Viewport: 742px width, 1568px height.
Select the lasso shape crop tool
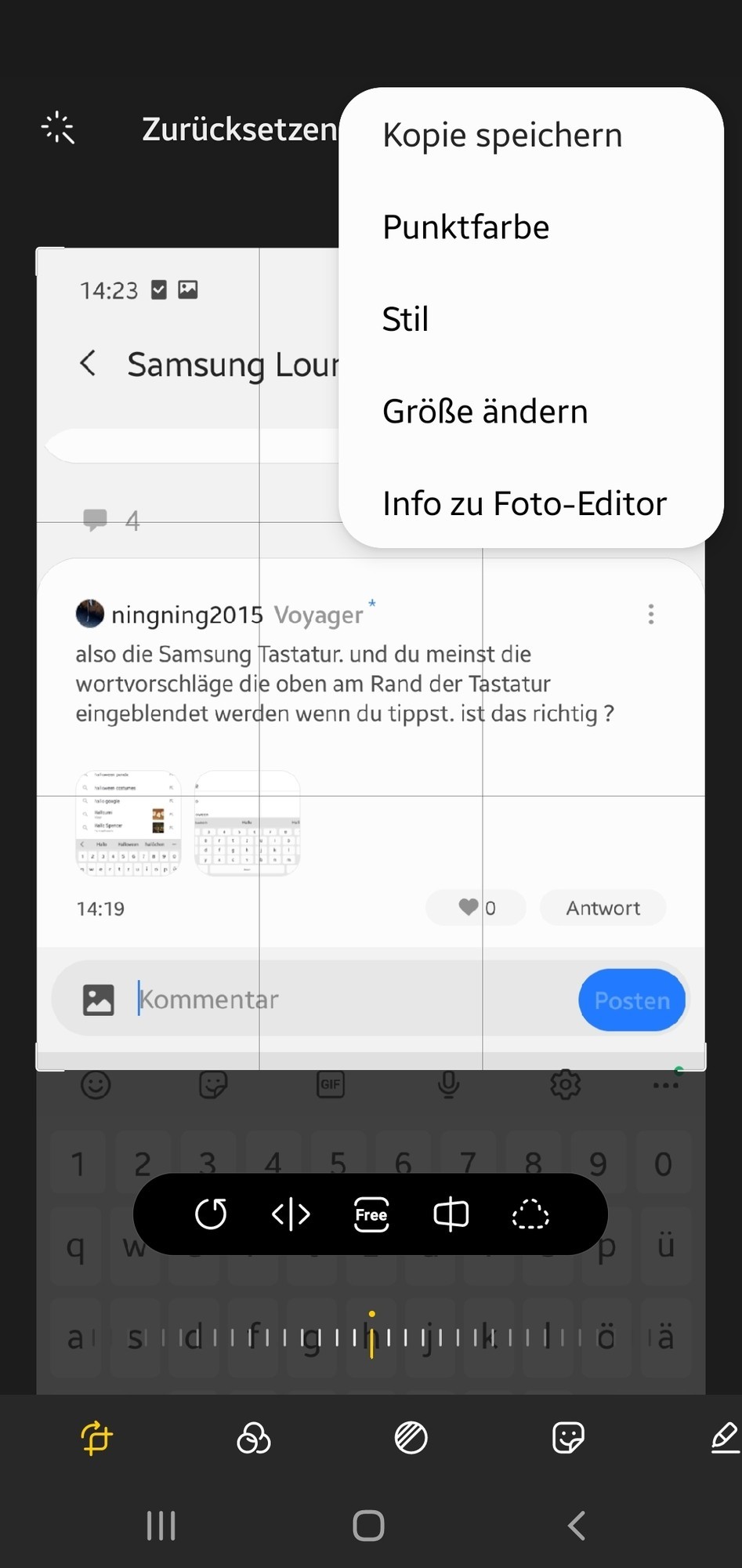[x=530, y=1214]
